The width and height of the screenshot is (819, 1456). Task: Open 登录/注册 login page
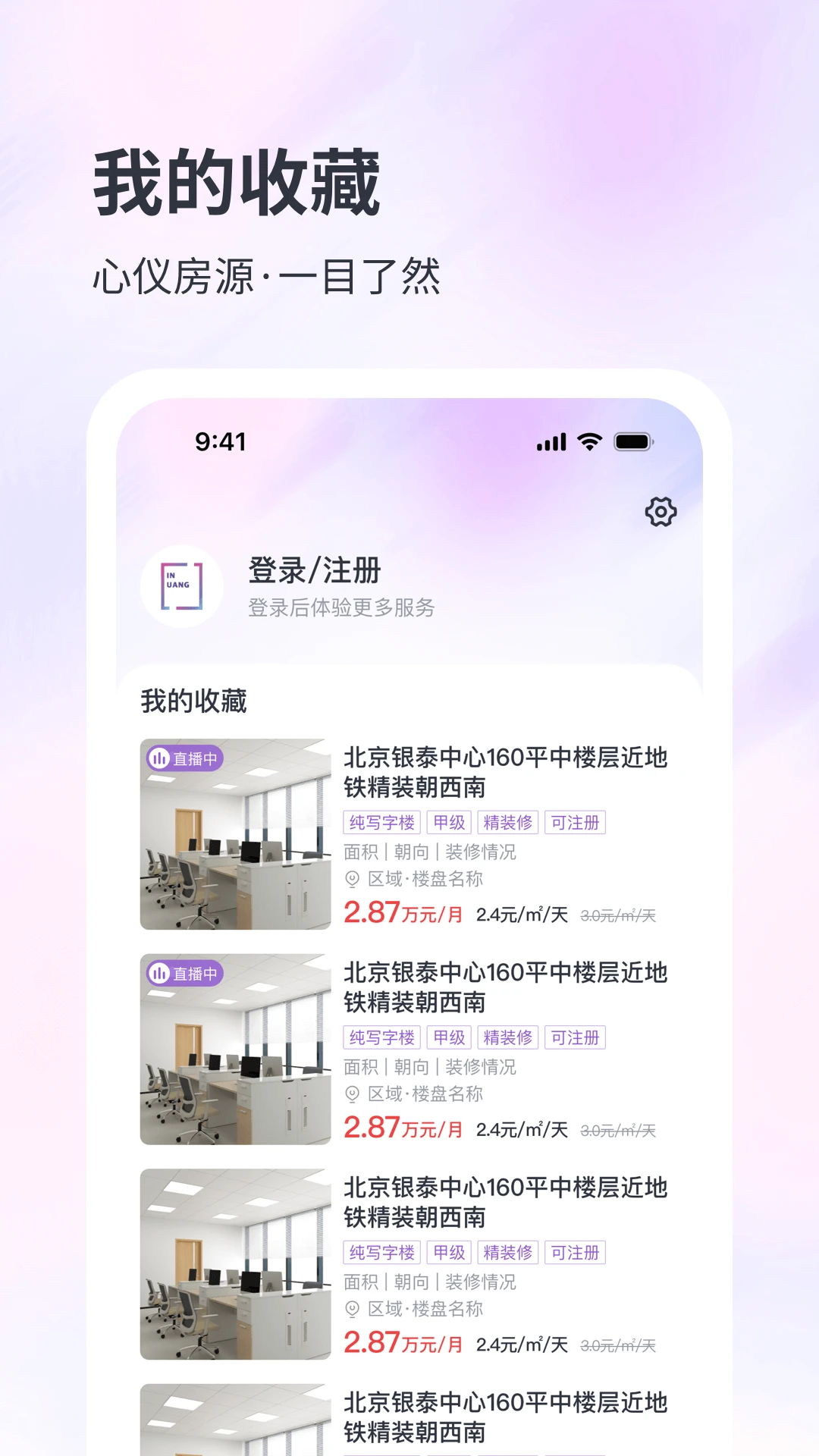tap(312, 574)
